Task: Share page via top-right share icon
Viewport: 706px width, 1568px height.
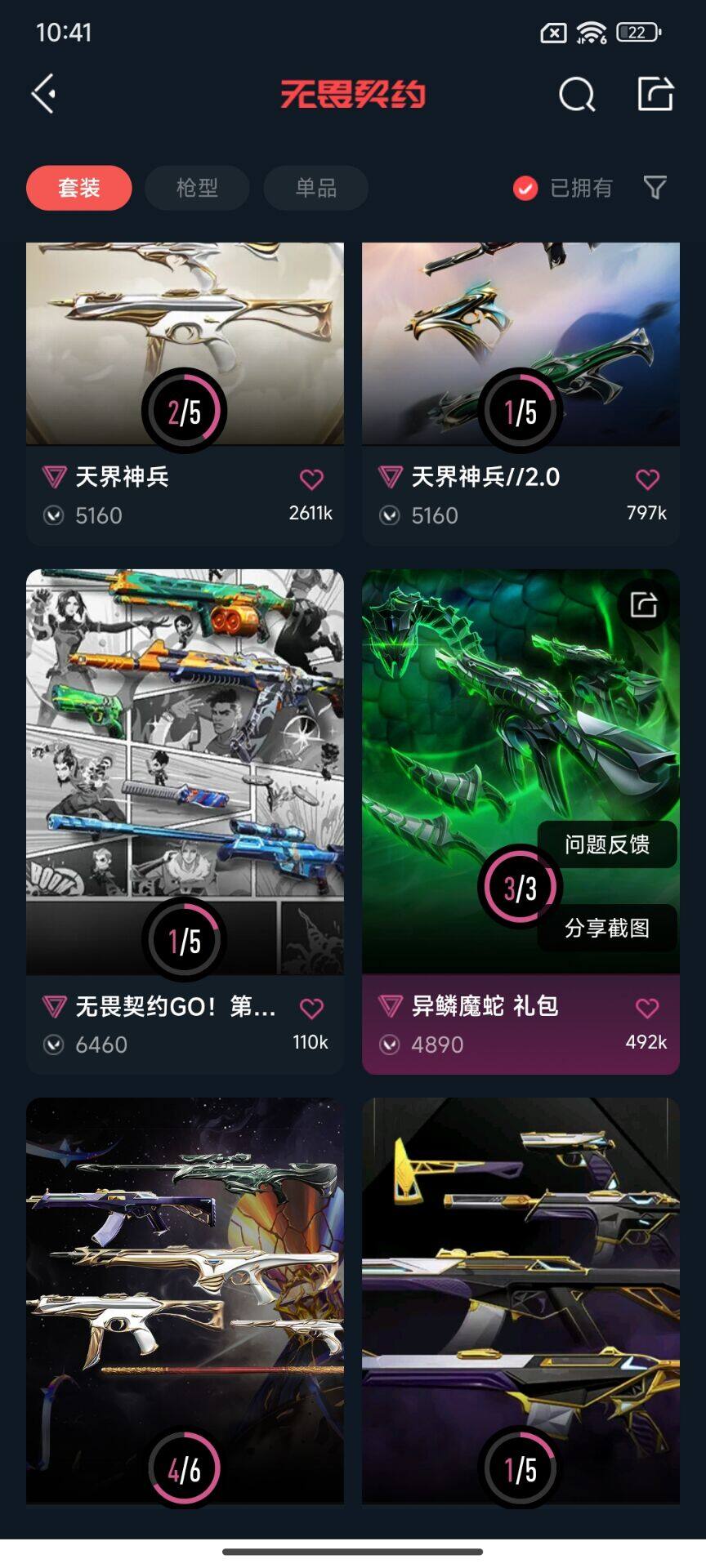Action: point(655,94)
